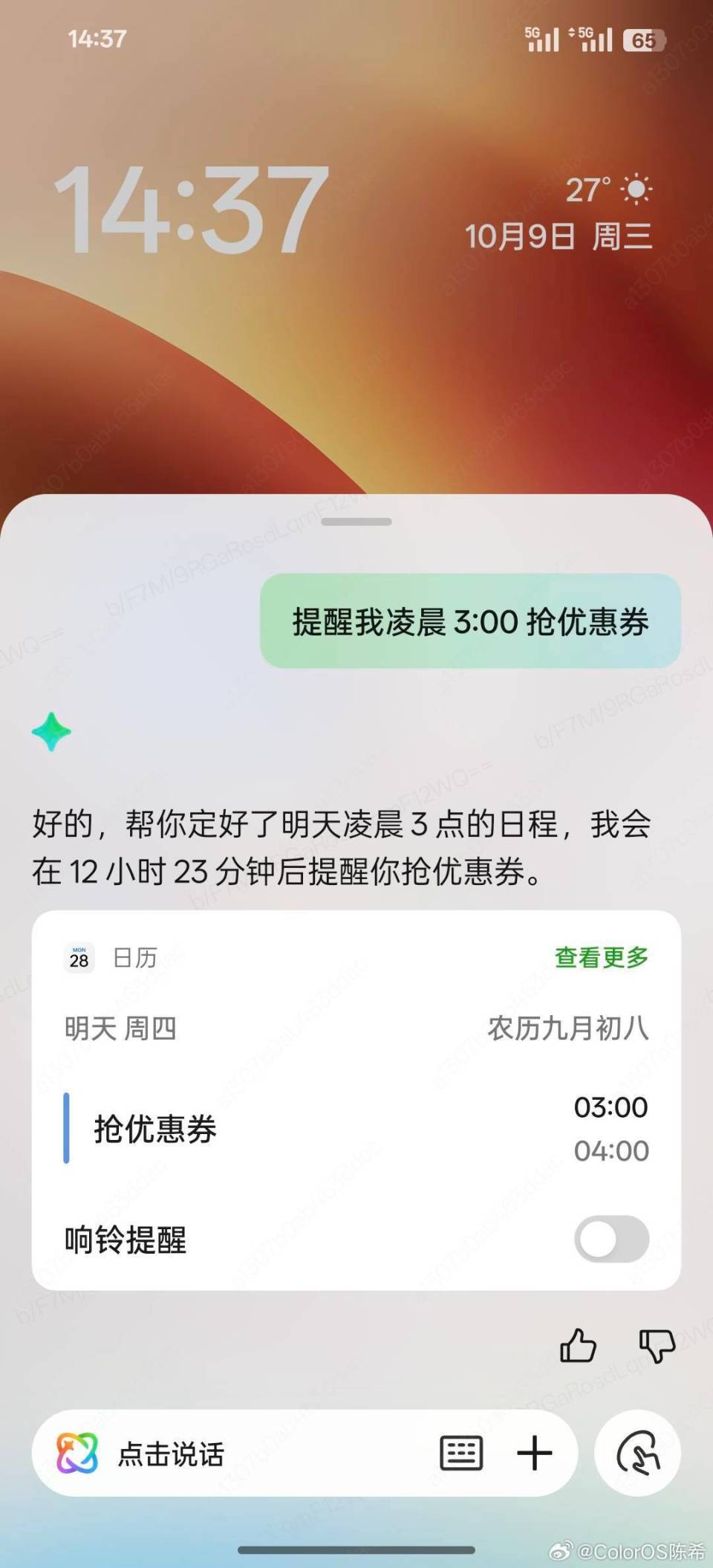
Task: Open the calendar app icon showing 28
Action: [78, 957]
